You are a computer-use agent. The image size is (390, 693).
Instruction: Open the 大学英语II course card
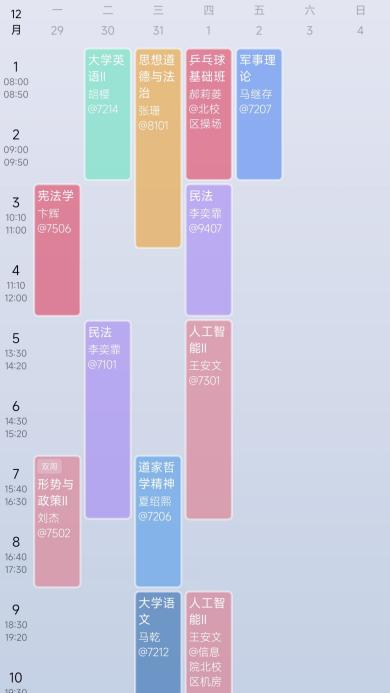point(108,114)
